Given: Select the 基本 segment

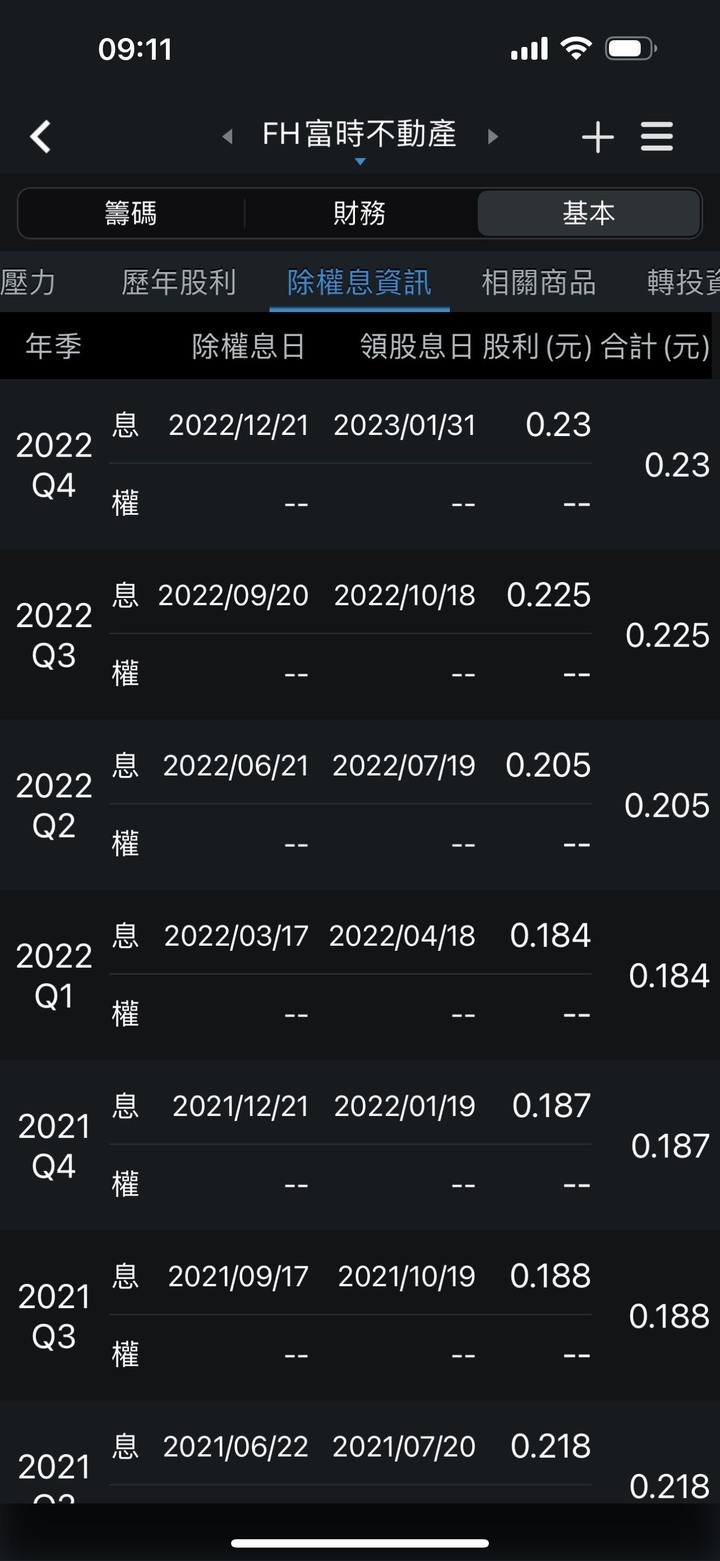Looking at the screenshot, I should (x=589, y=213).
